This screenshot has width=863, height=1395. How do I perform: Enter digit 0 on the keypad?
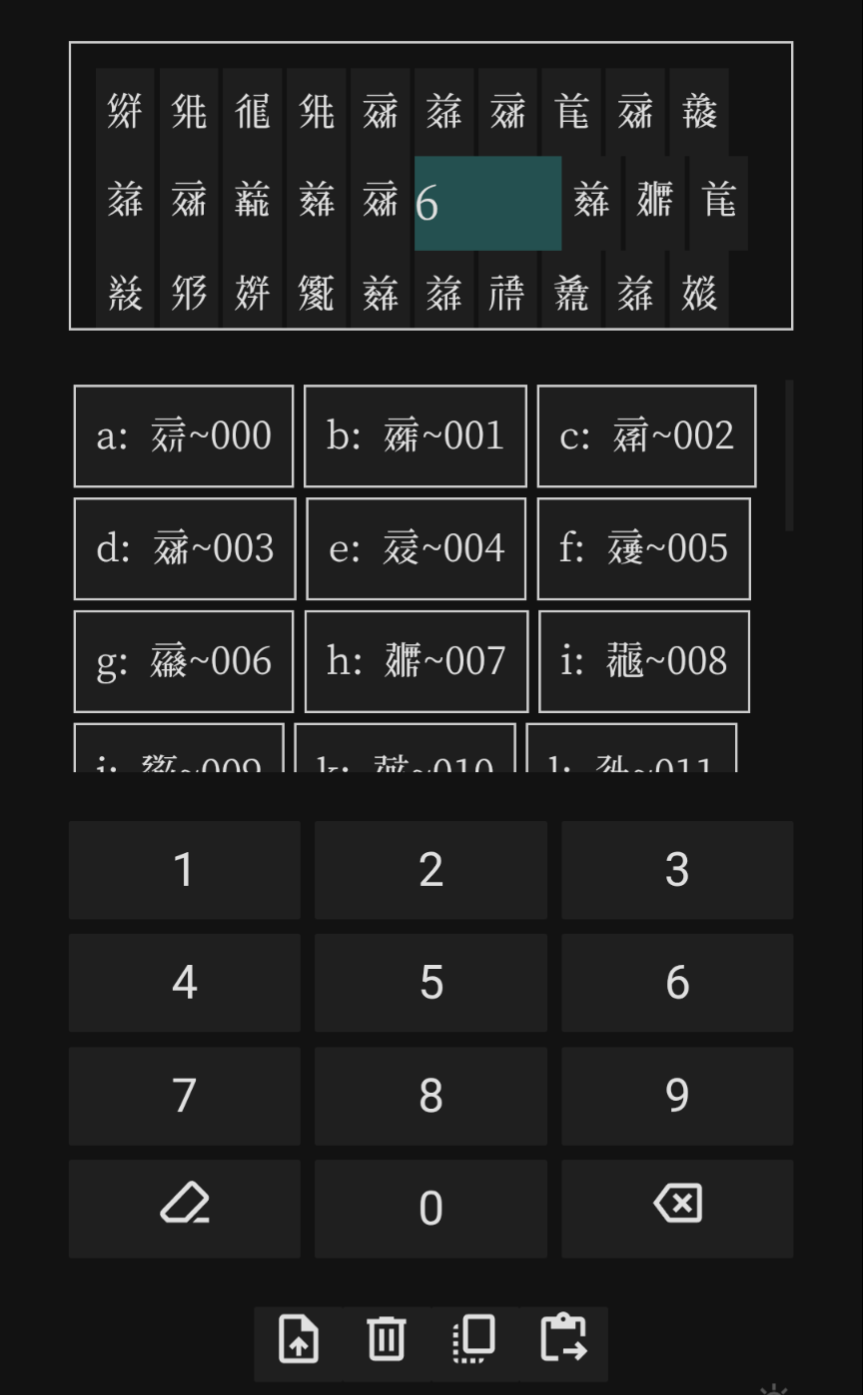(x=431, y=1209)
